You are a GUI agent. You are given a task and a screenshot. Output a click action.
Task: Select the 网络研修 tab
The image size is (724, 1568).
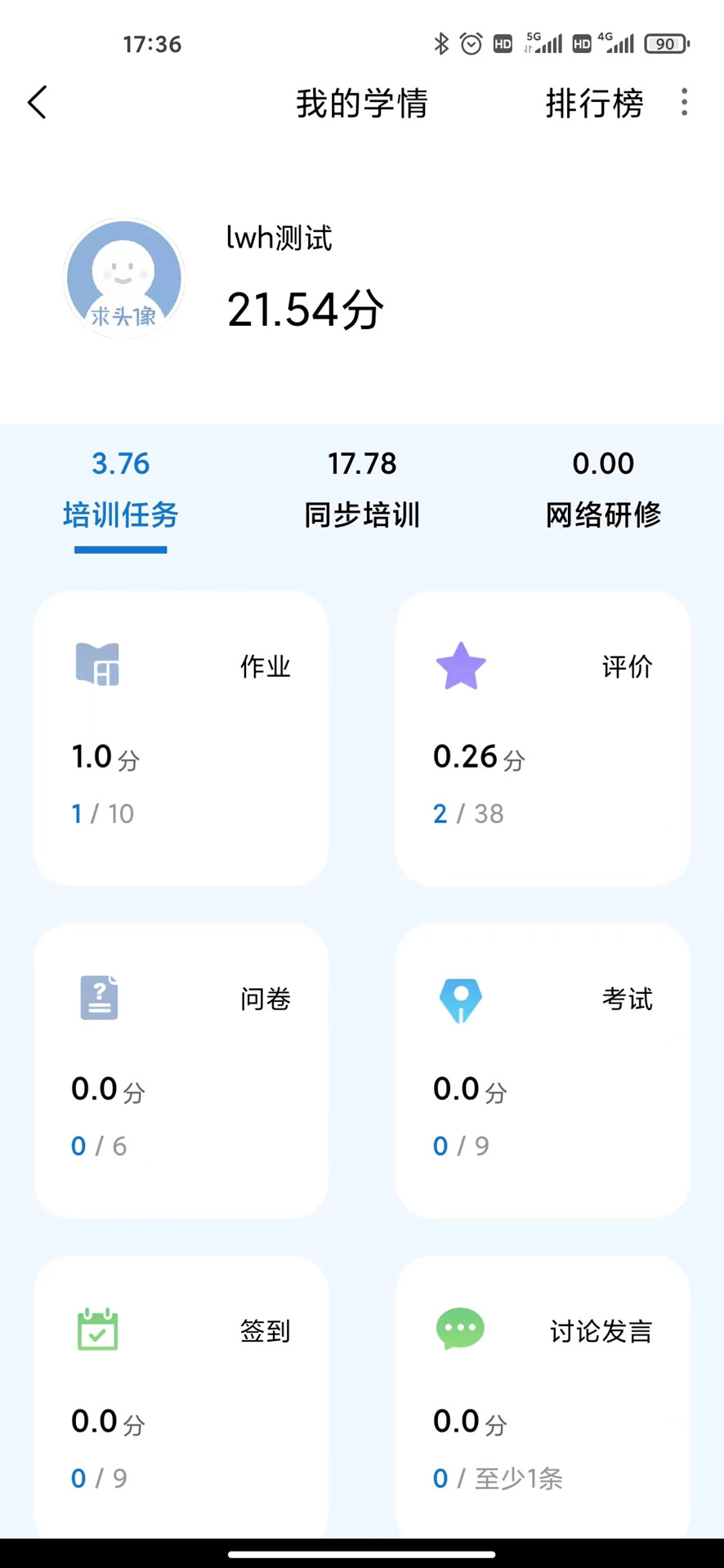[602, 514]
